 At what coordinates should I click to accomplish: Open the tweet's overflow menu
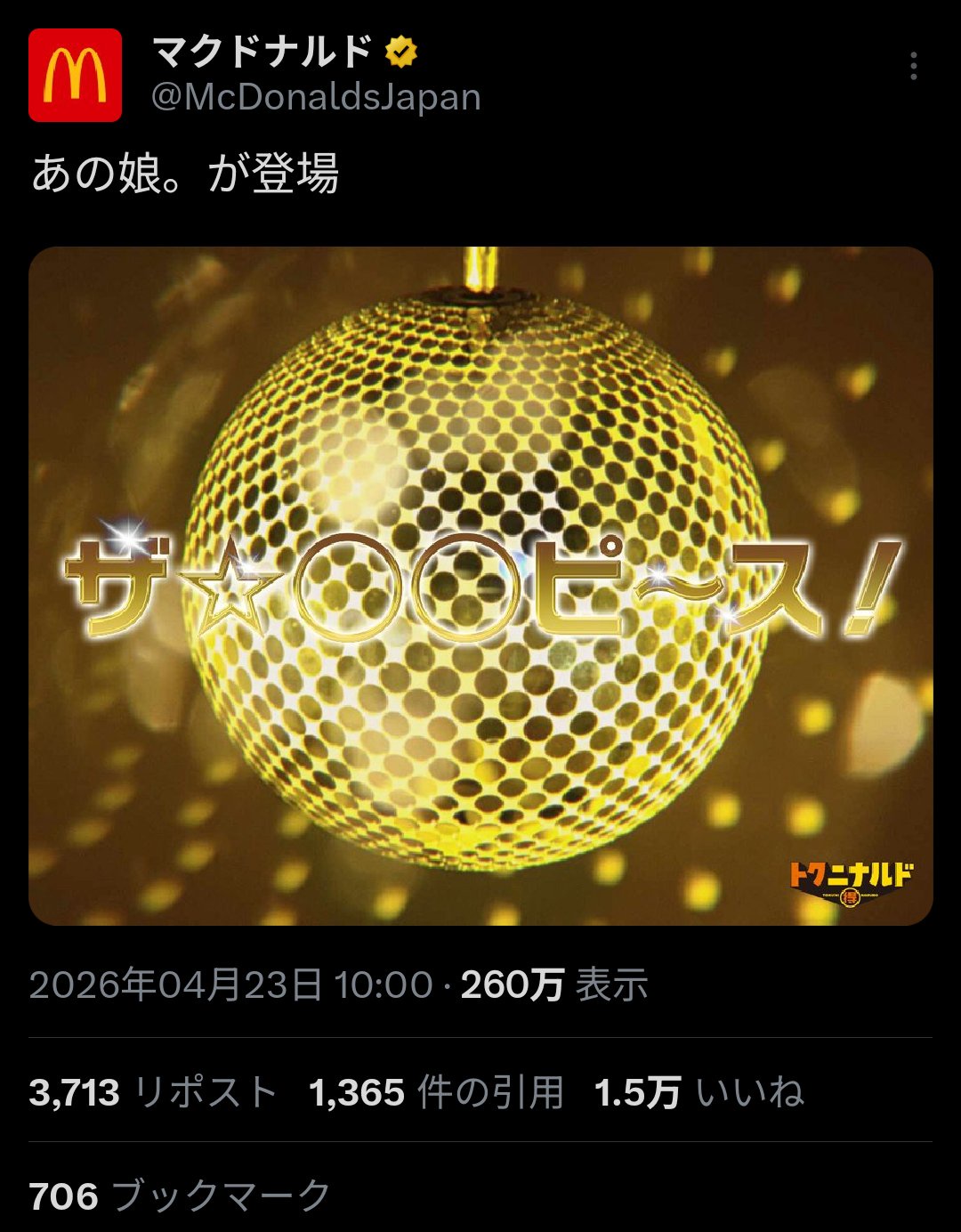[913, 67]
